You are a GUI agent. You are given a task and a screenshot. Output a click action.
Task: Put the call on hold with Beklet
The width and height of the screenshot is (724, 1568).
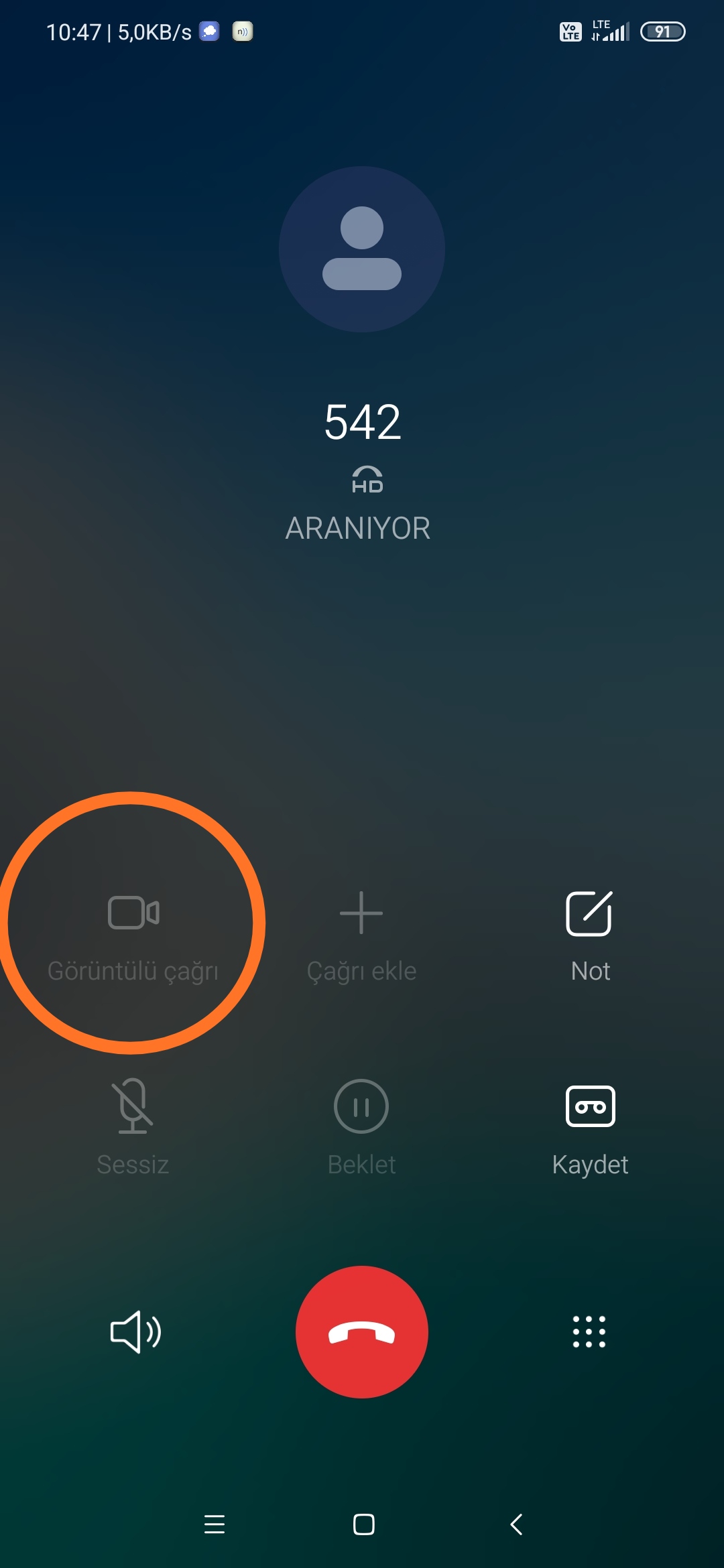361,1127
